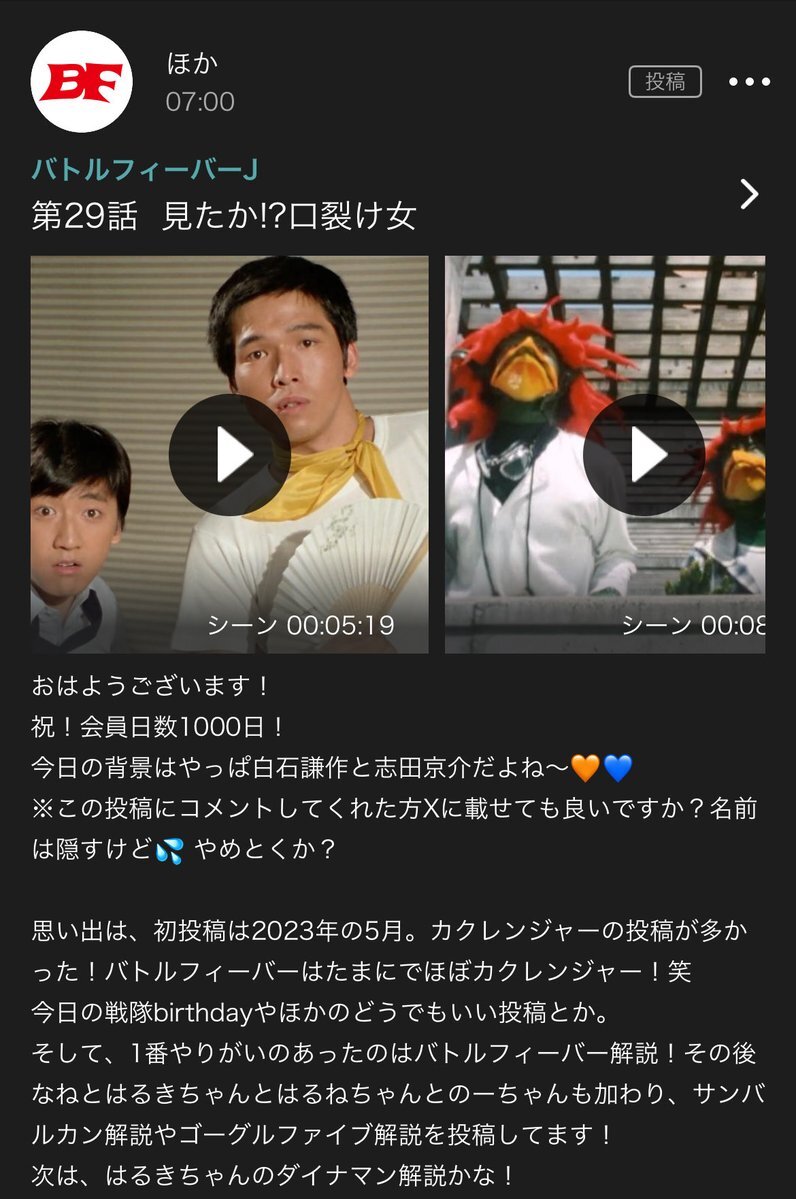Tap the 投稿 badge
The width and height of the screenshot is (796, 1199).
tap(665, 82)
